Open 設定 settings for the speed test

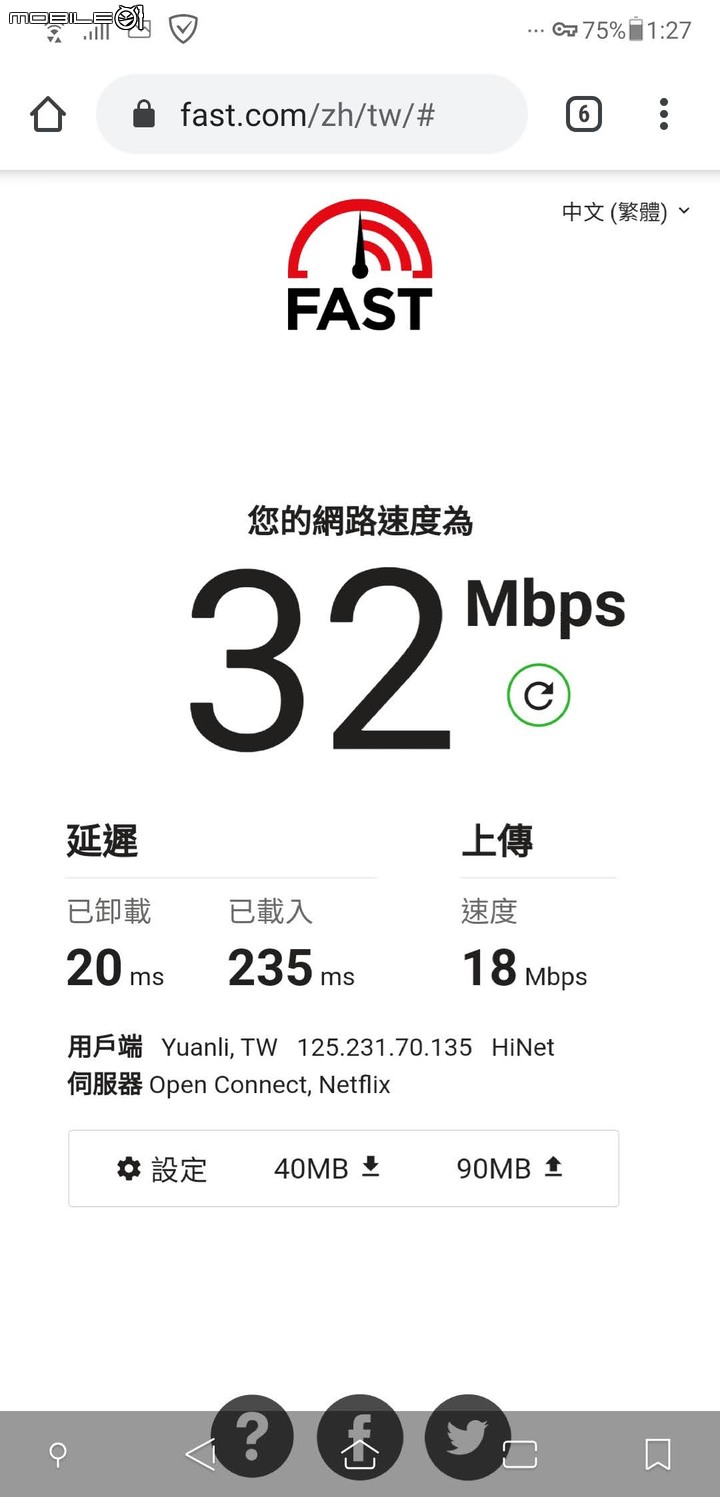162,1168
